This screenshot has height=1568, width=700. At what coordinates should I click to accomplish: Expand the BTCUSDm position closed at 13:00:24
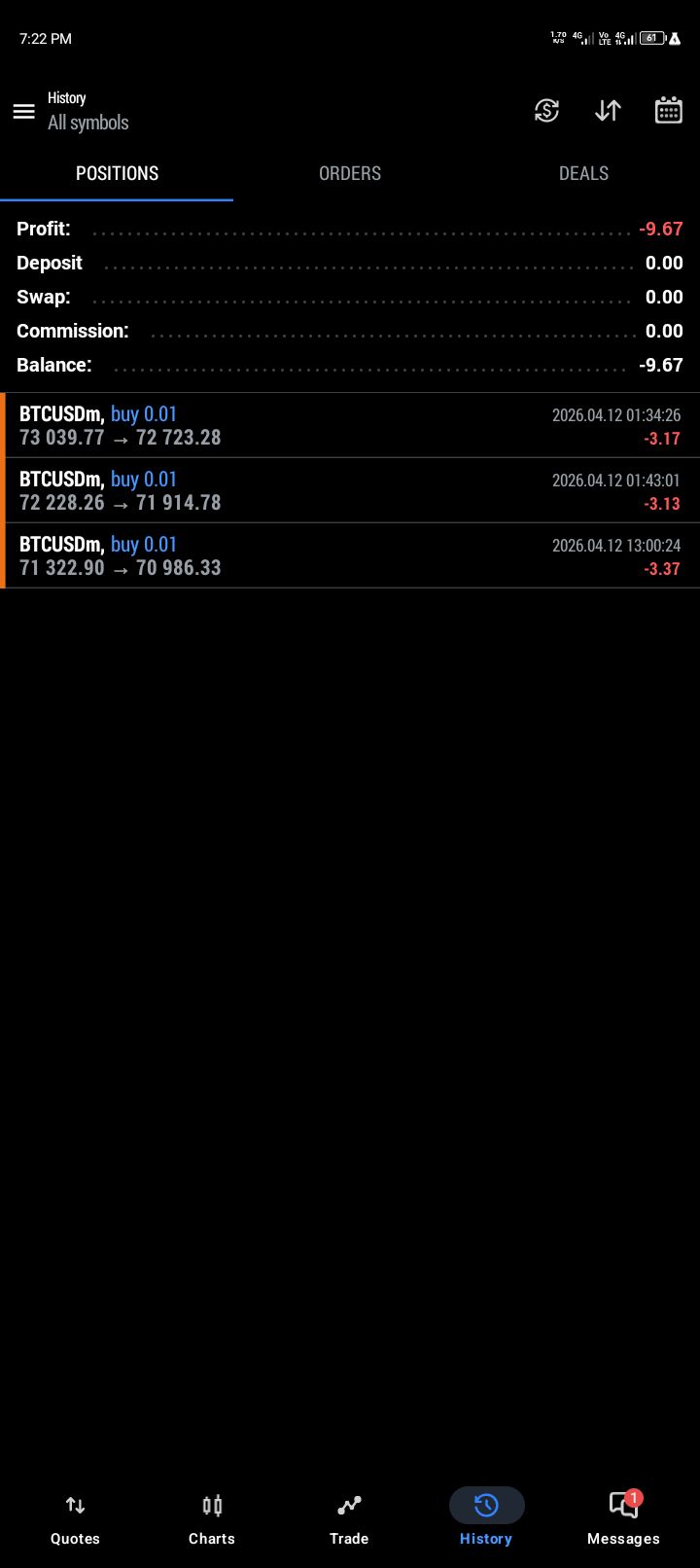click(350, 556)
